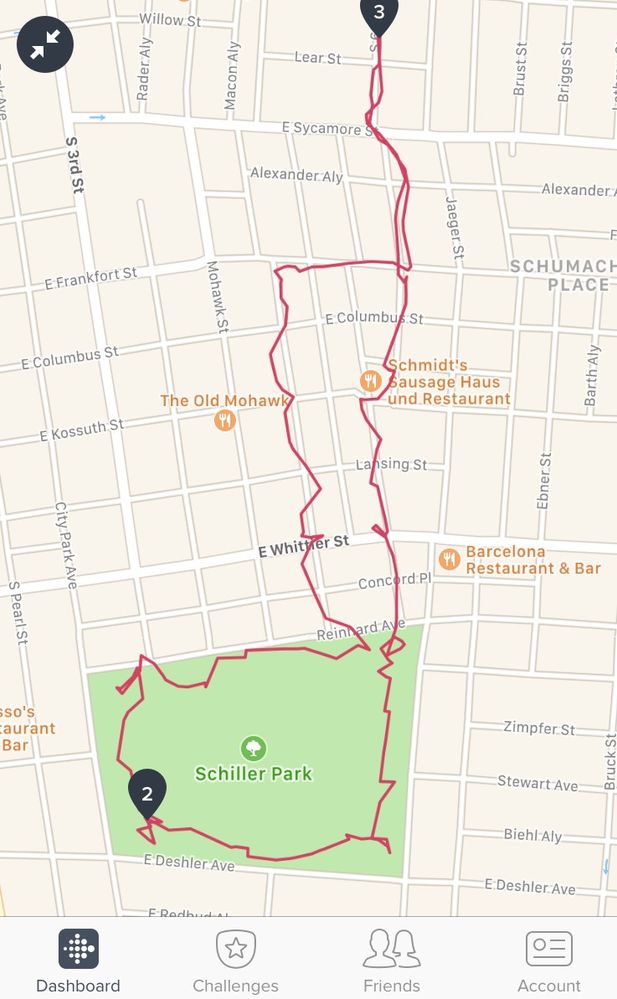This screenshot has height=999, width=617.
Task: Open the Account tab
Action: pos(549,960)
